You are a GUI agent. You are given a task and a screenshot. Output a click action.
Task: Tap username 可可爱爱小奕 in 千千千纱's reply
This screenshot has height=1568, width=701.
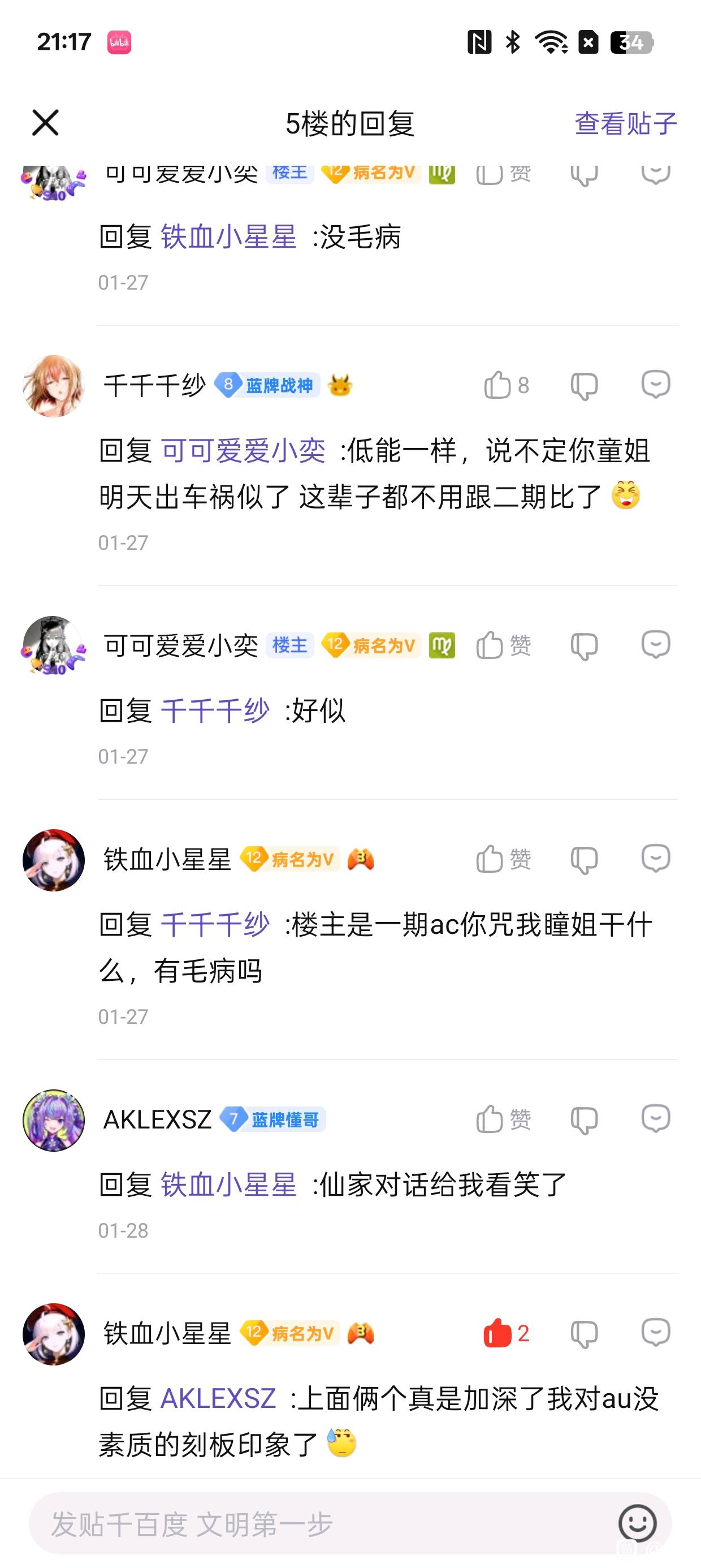coord(244,451)
